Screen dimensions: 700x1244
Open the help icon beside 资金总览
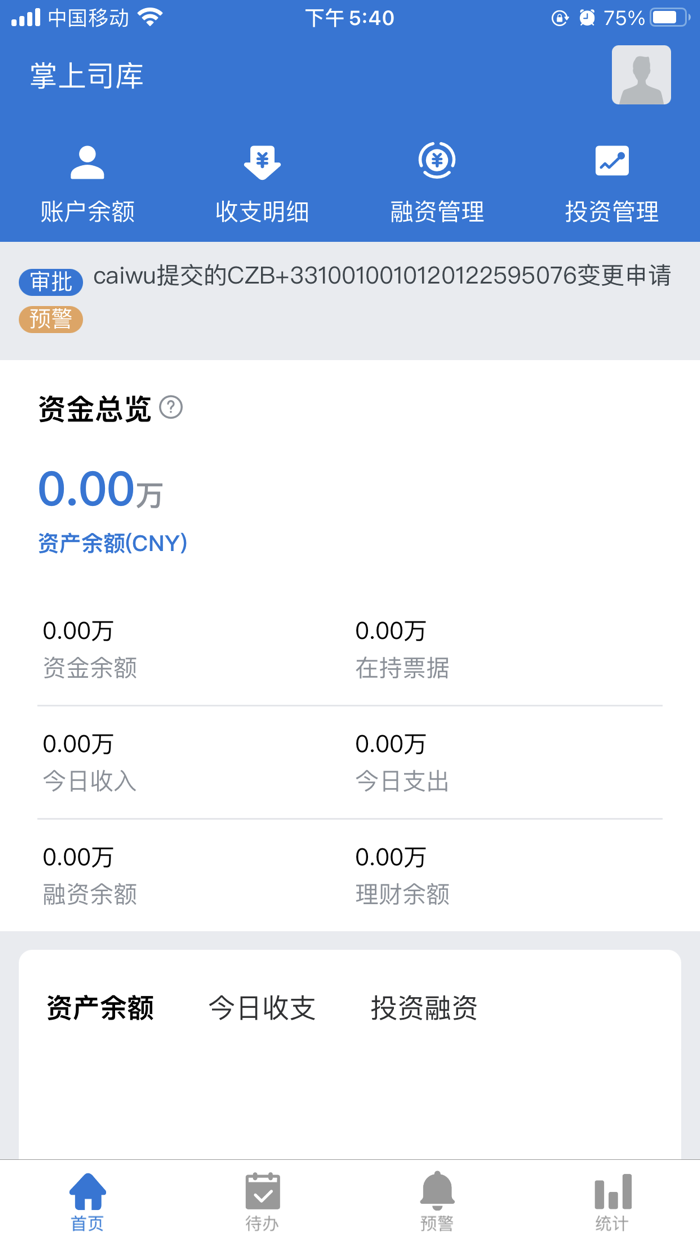[171, 407]
